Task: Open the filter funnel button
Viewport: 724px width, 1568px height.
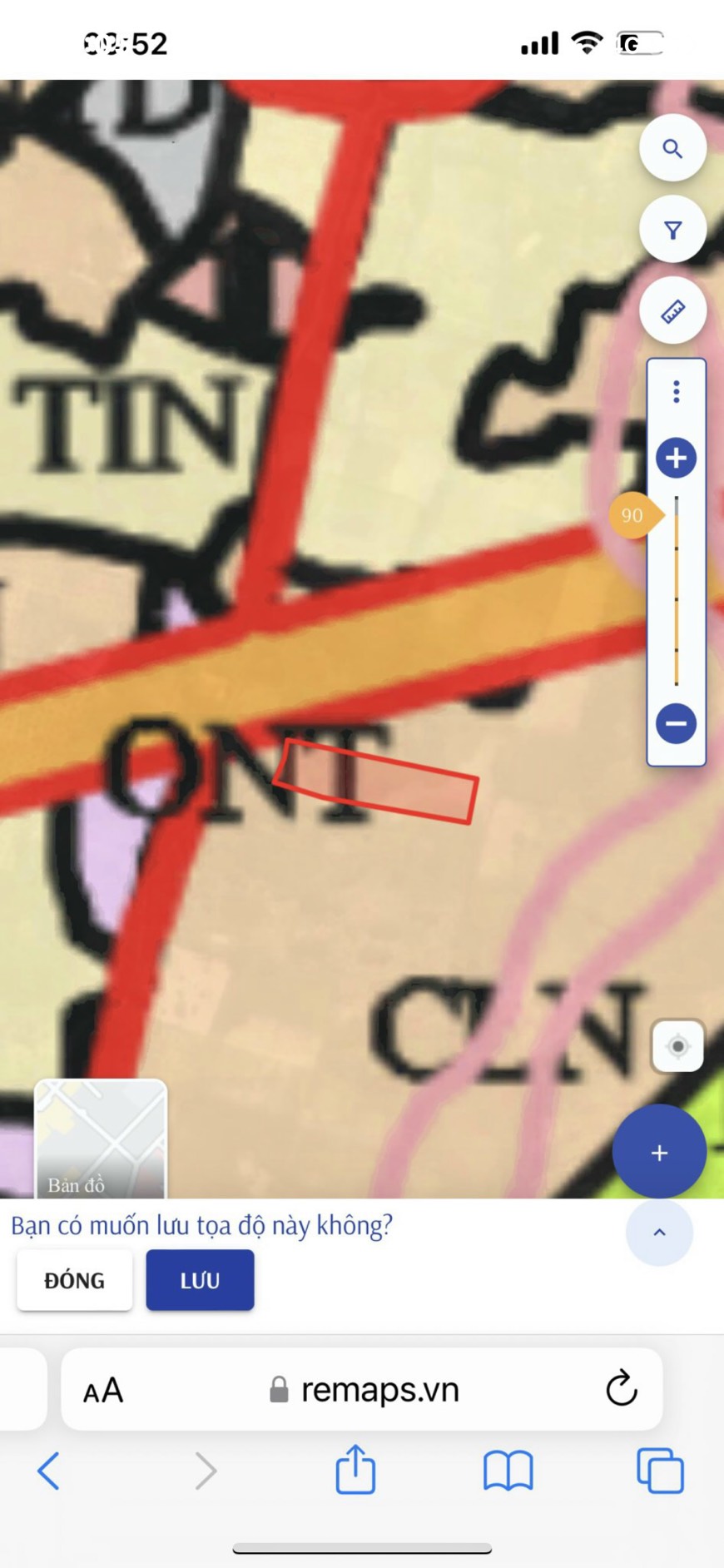Action: tap(672, 230)
